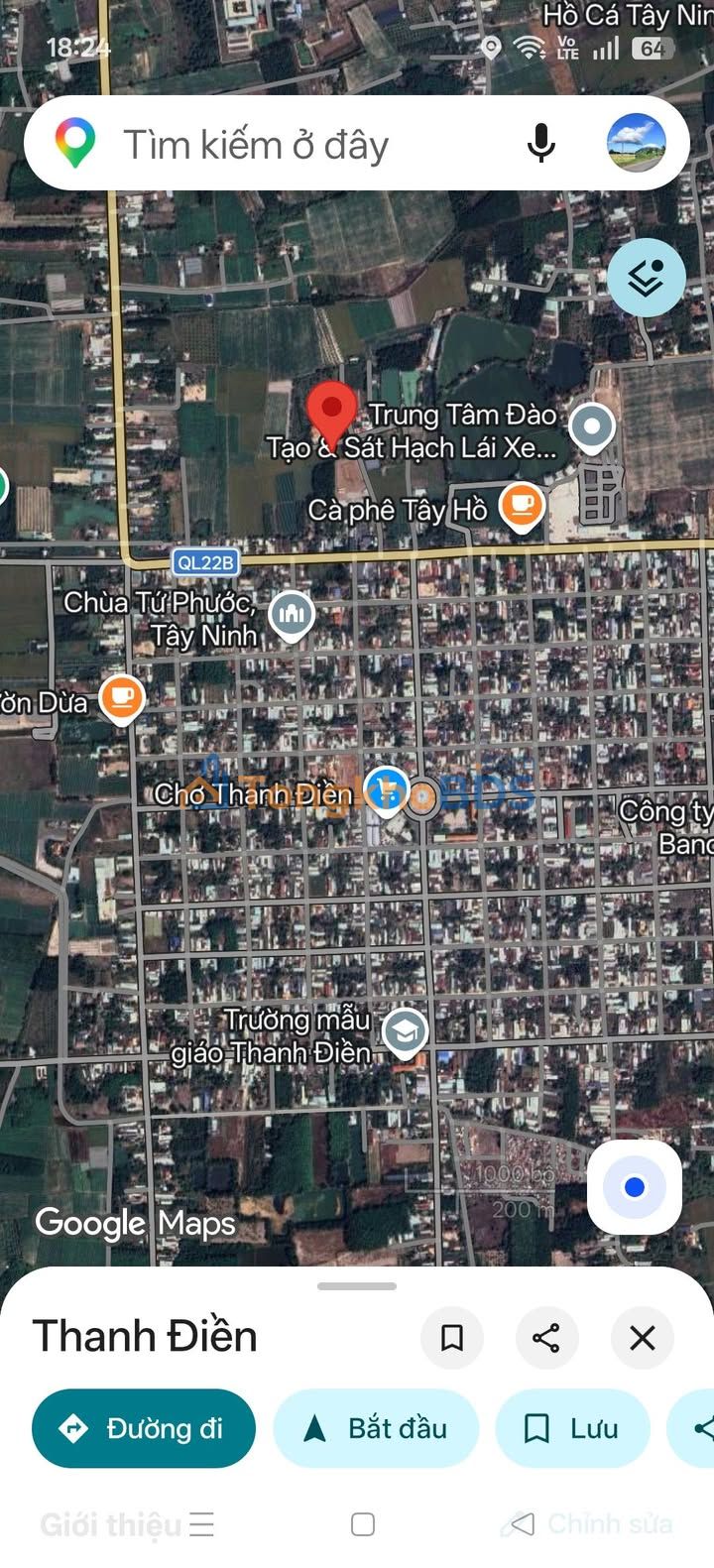Start voice search with the microphone
This screenshot has width=714, height=1568.
[541, 144]
